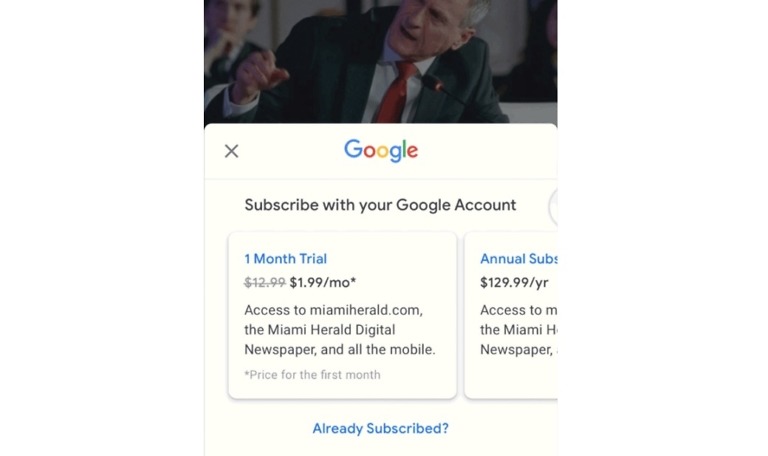Choose the Annual Subscription card

(x=512, y=315)
